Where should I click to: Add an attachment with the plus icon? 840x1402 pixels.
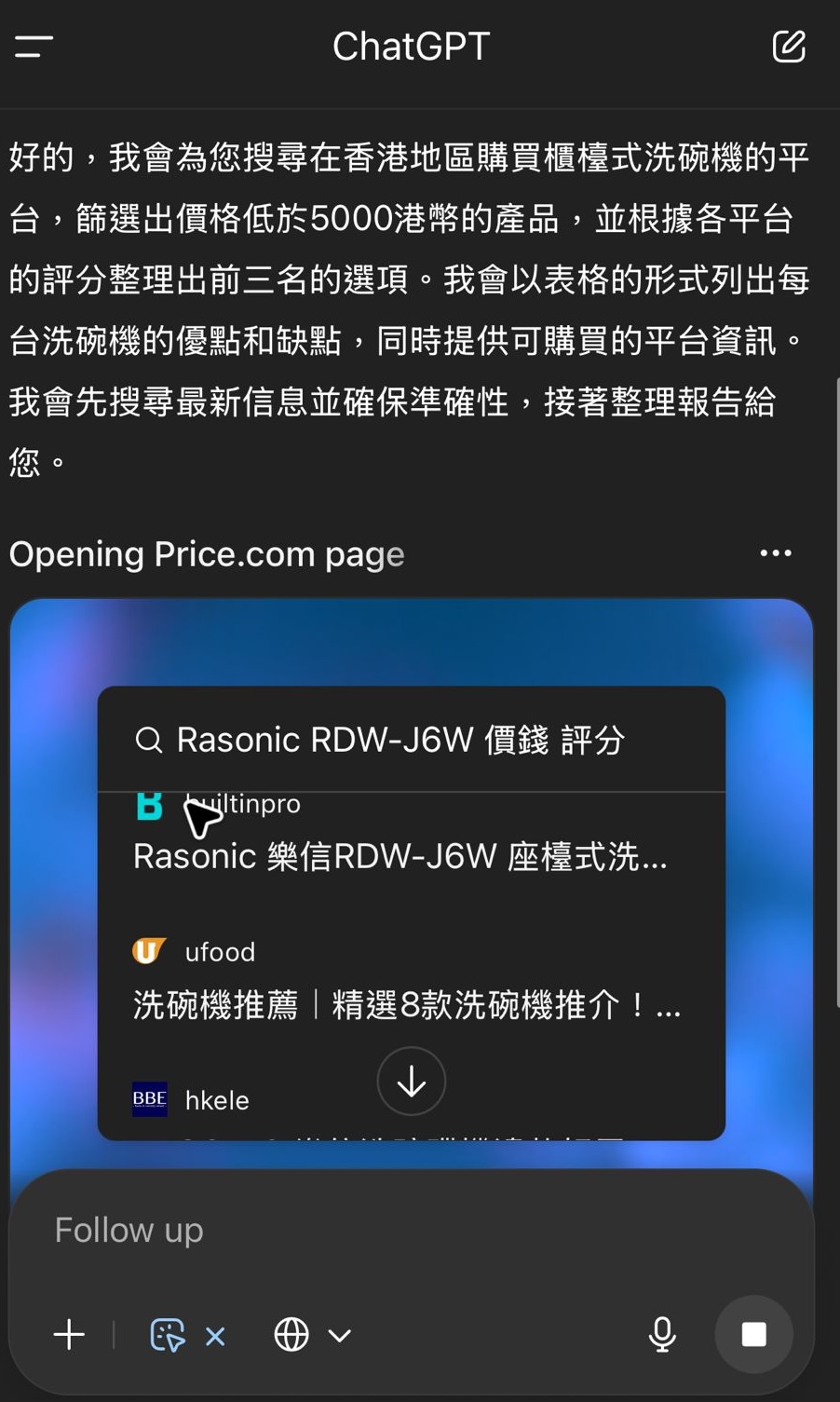(x=69, y=1335)
